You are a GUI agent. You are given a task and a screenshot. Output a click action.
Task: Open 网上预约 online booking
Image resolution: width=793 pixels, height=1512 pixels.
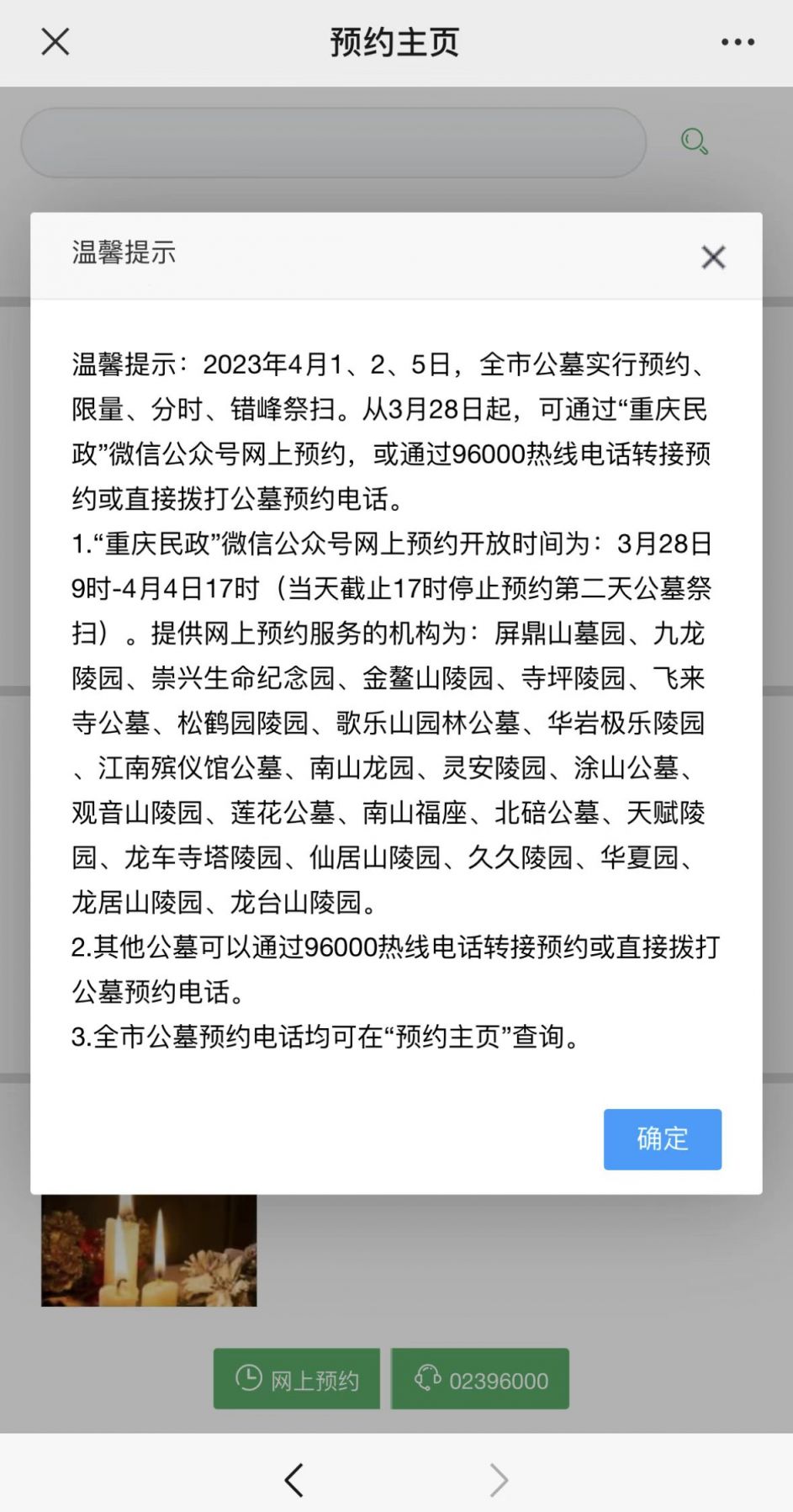(297, 1379)
